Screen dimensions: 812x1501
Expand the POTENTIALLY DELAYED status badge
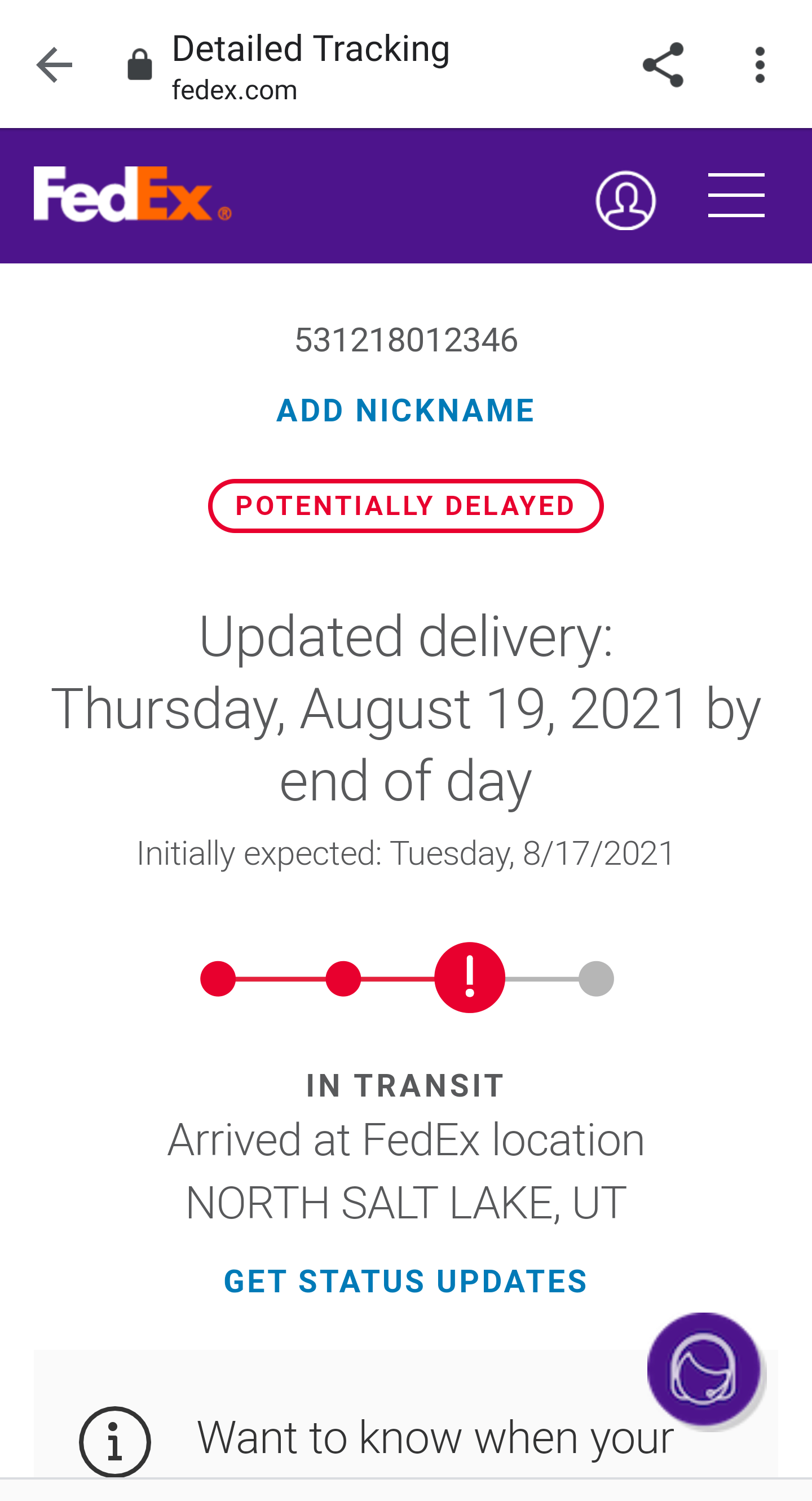(406, 505)
